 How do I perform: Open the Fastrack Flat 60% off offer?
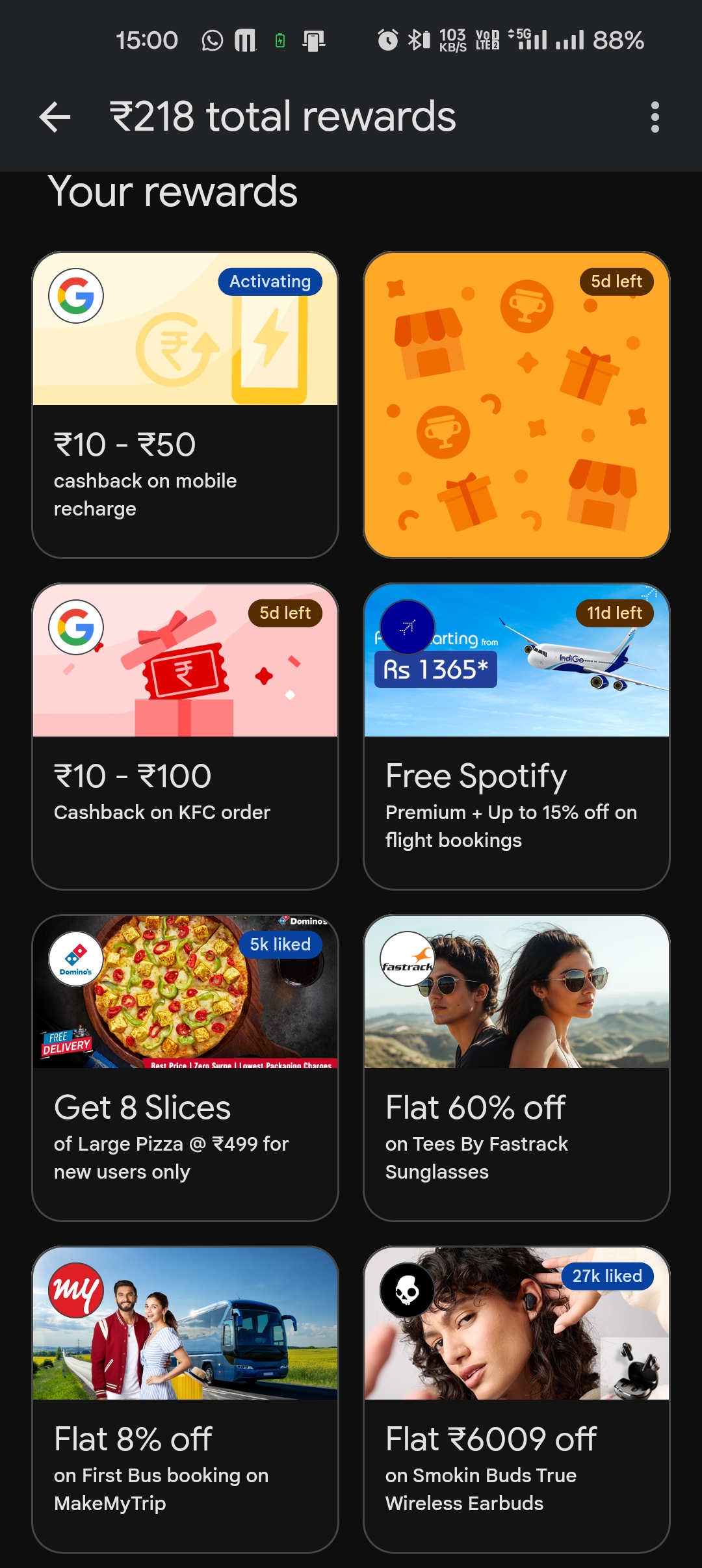coord(517,1067)
